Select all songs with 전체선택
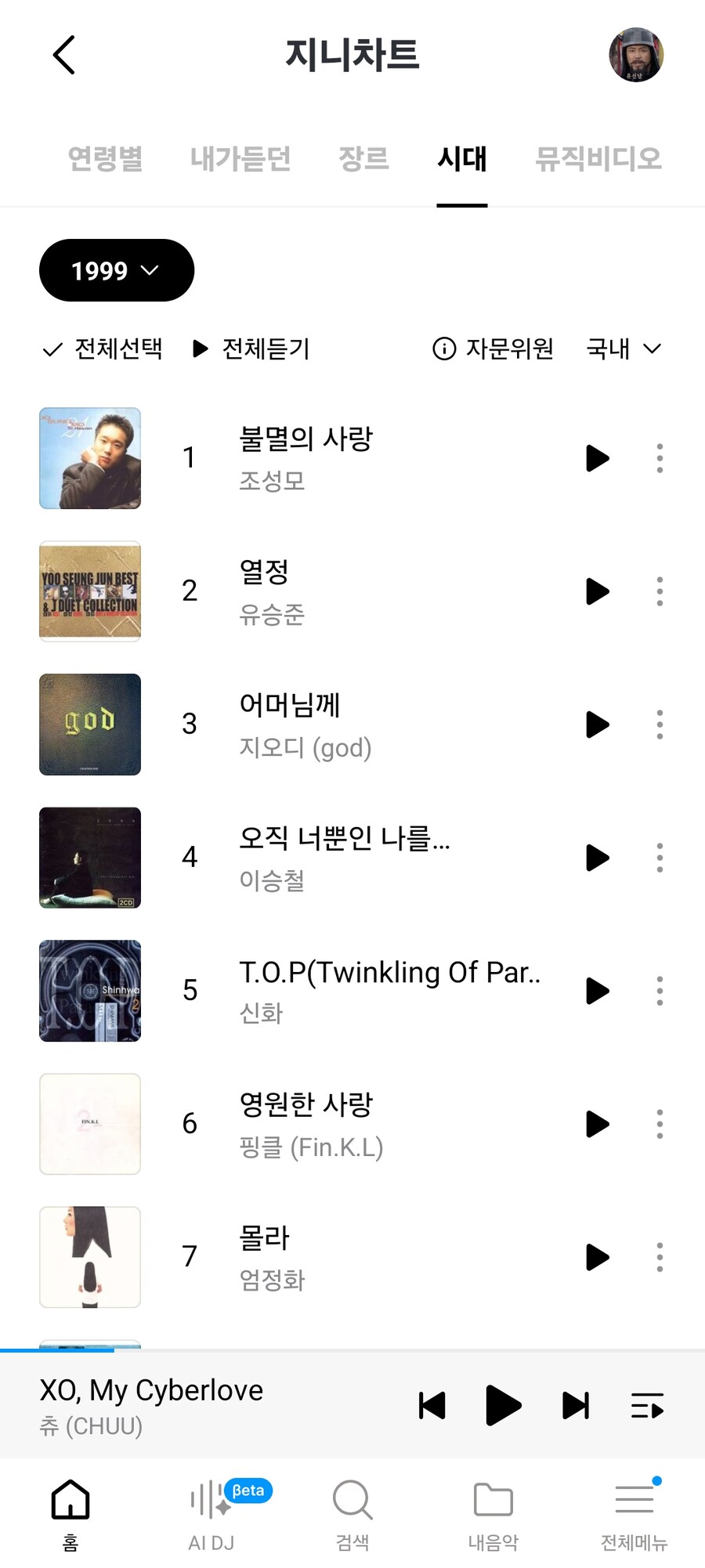The image size is (705, 1568). [x=103, y=349]
